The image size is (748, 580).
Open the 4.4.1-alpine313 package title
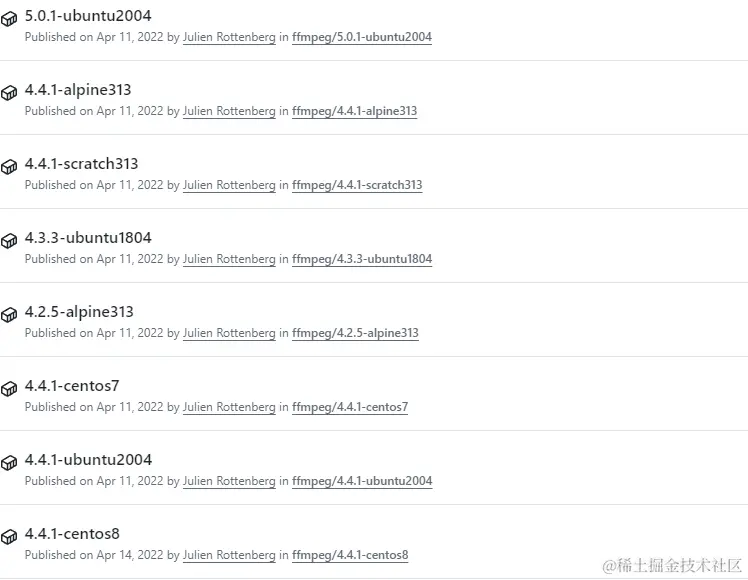[78, 89]
